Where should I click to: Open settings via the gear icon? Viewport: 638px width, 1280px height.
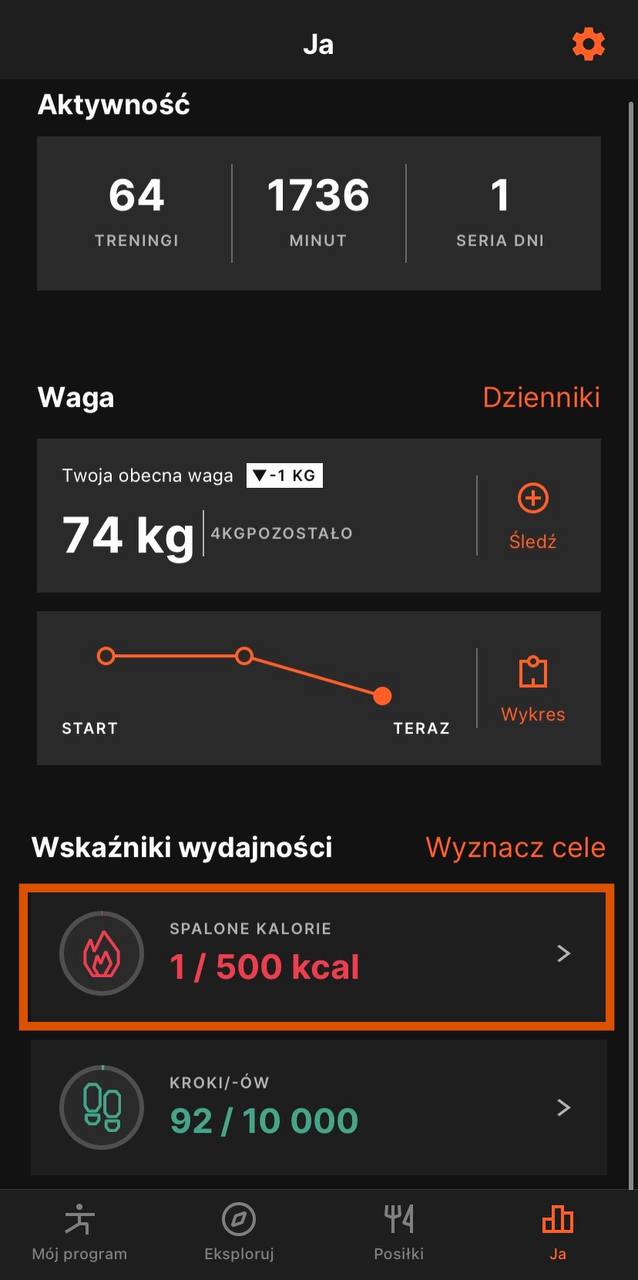[x=588, y=44]
